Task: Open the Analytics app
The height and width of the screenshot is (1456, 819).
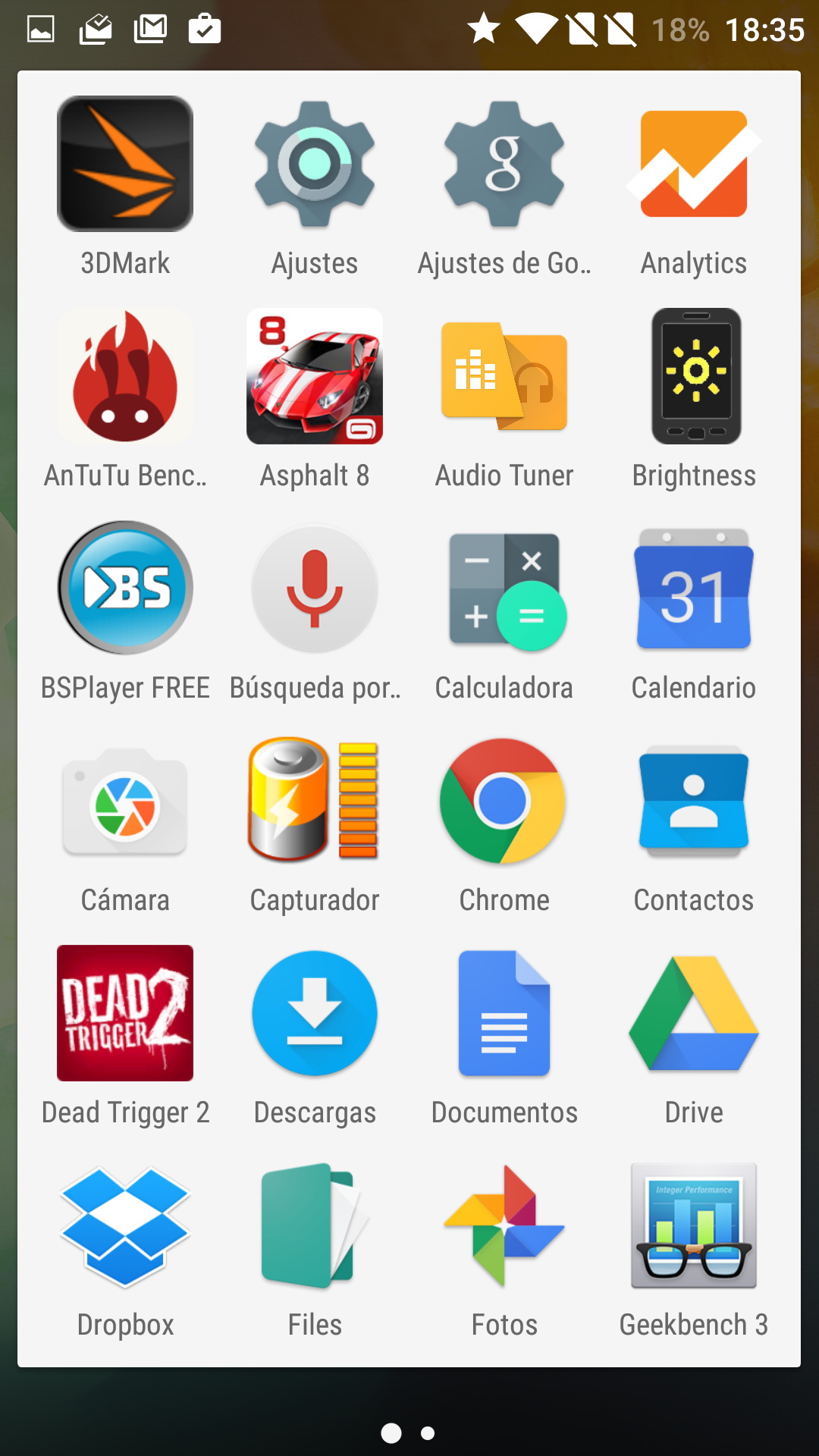Action: click(x=694, y=164)
